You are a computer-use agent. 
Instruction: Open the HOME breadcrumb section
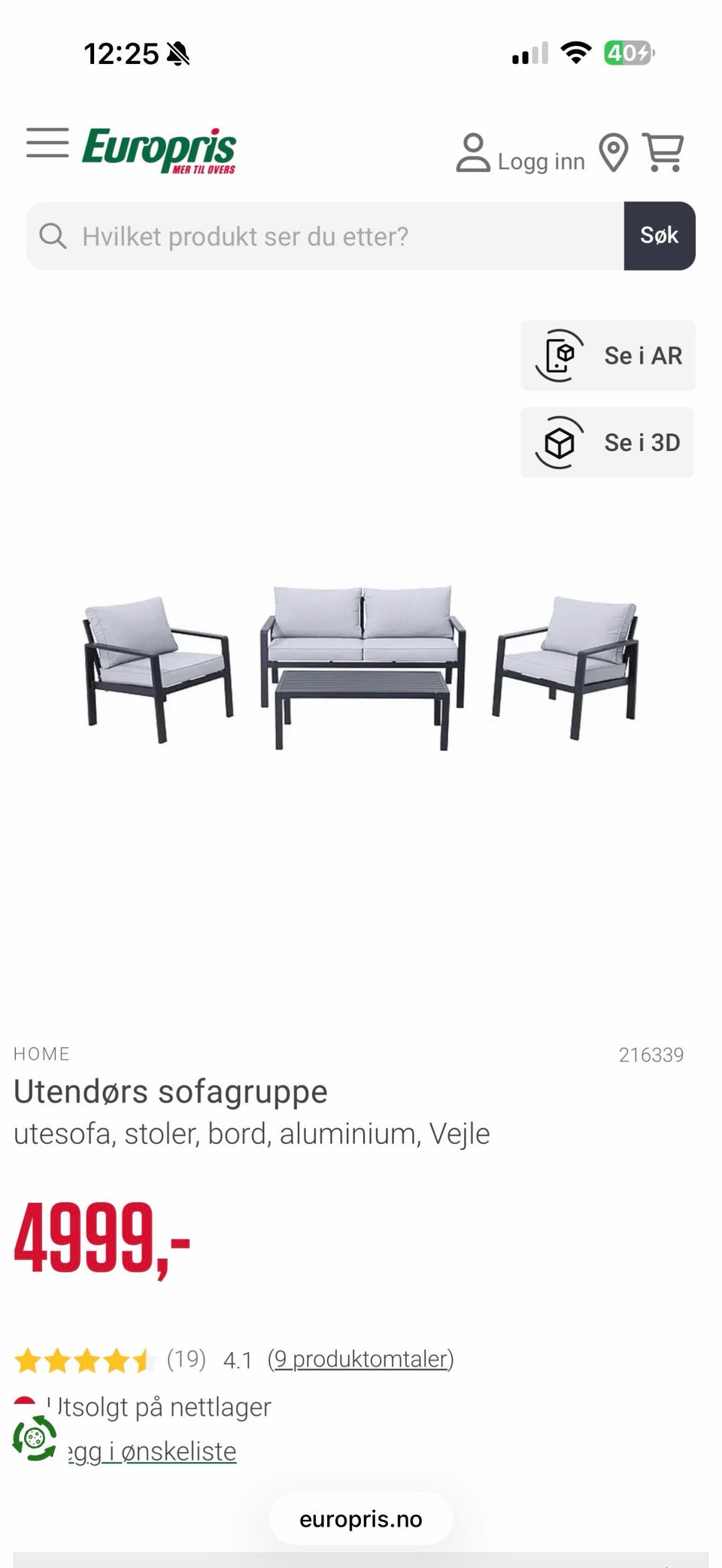click(x=42, y=1053)
